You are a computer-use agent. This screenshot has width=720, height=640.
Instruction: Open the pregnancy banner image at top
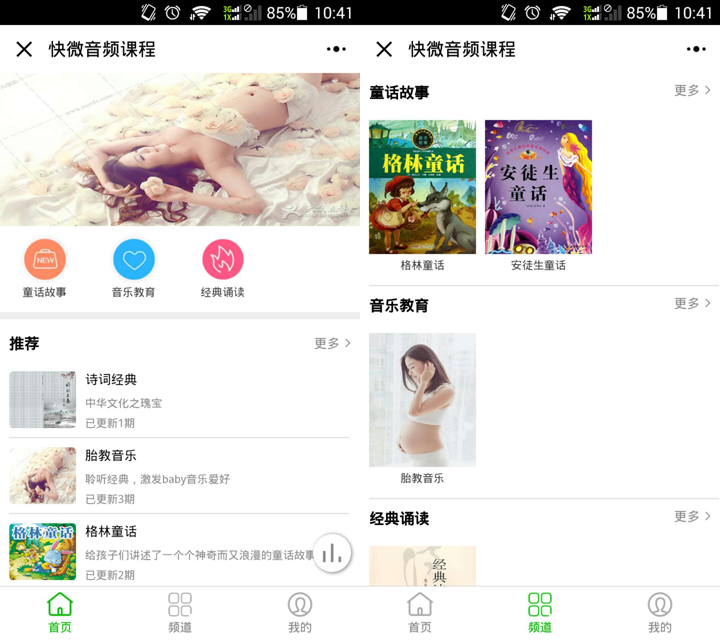click(x=180, y=150)
